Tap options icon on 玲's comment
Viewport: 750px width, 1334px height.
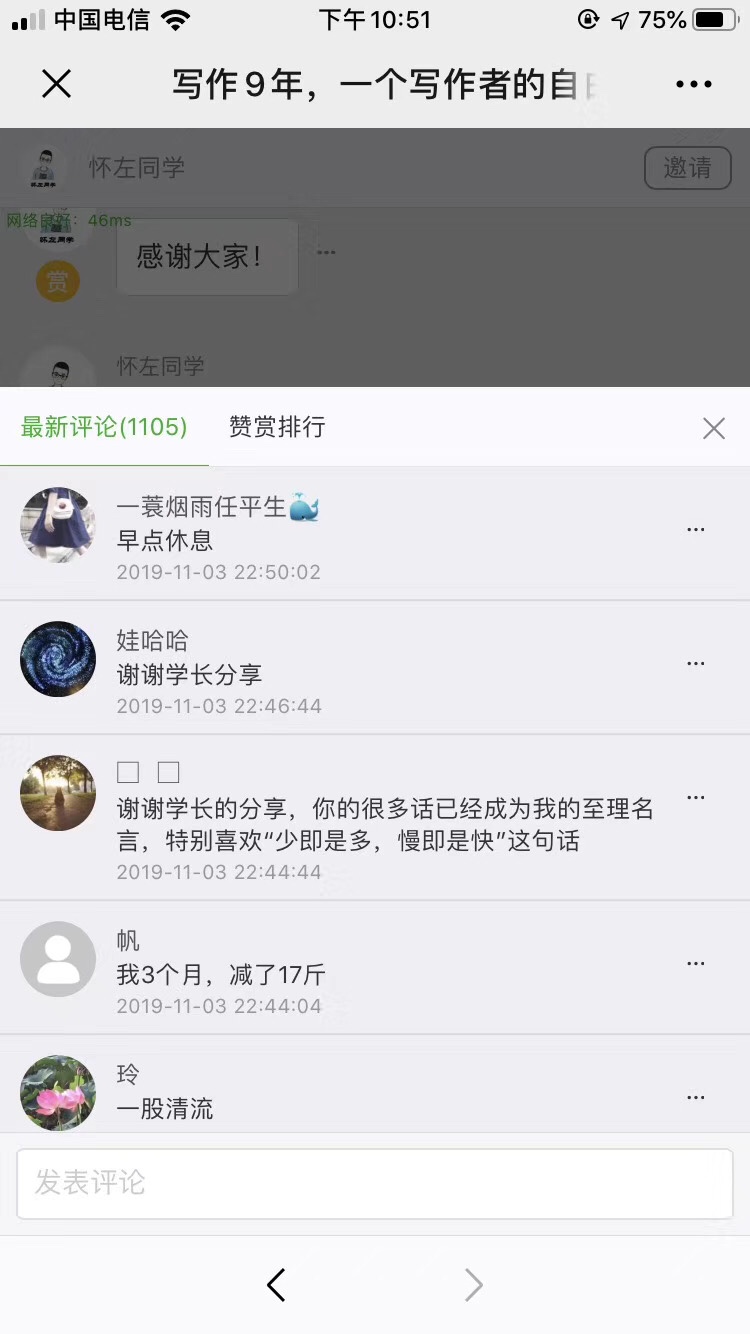(x=695, y=1097)
